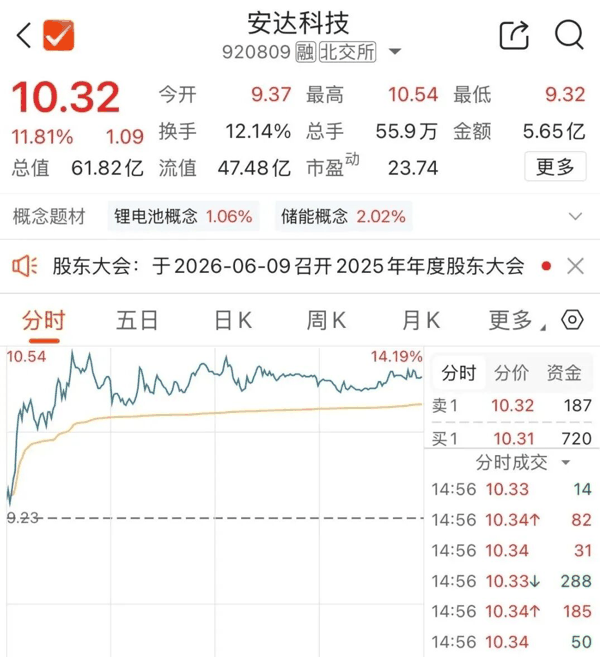Open the 股东大会 announcement
Image resolution: width=600 pixels, height=657 pixels.
point(288,266)
